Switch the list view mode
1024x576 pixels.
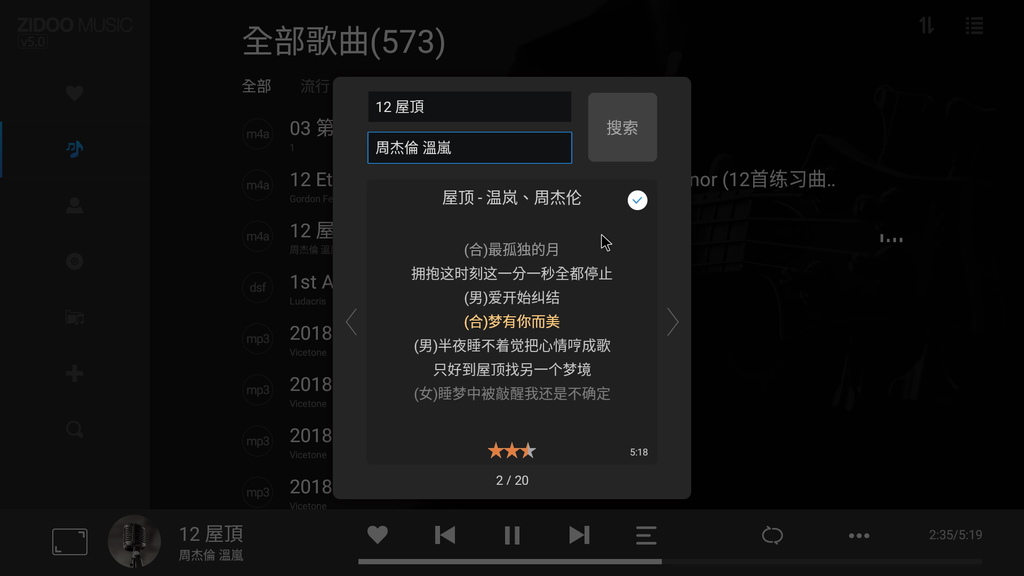974,26
